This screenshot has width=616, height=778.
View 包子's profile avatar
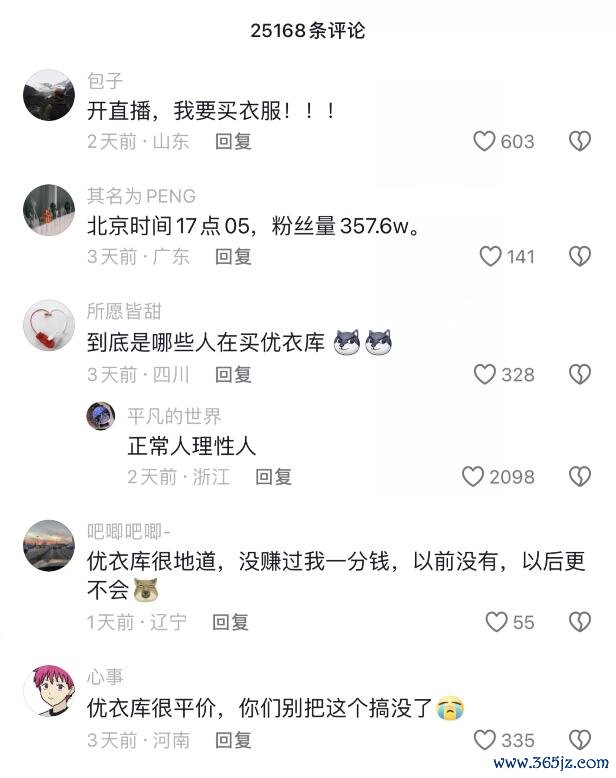click(49, 95)
